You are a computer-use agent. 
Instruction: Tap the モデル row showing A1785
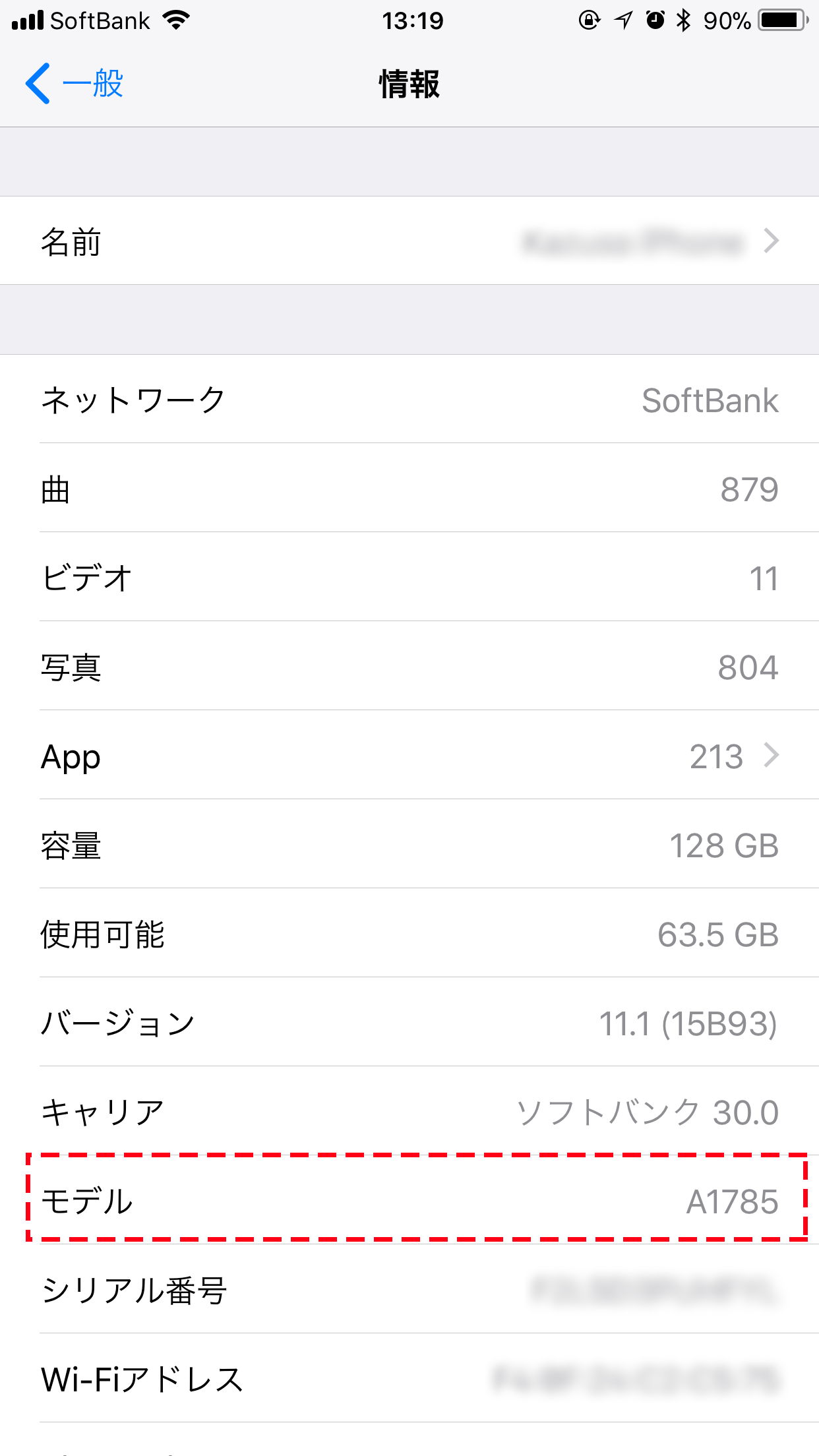pos(409,1200)
